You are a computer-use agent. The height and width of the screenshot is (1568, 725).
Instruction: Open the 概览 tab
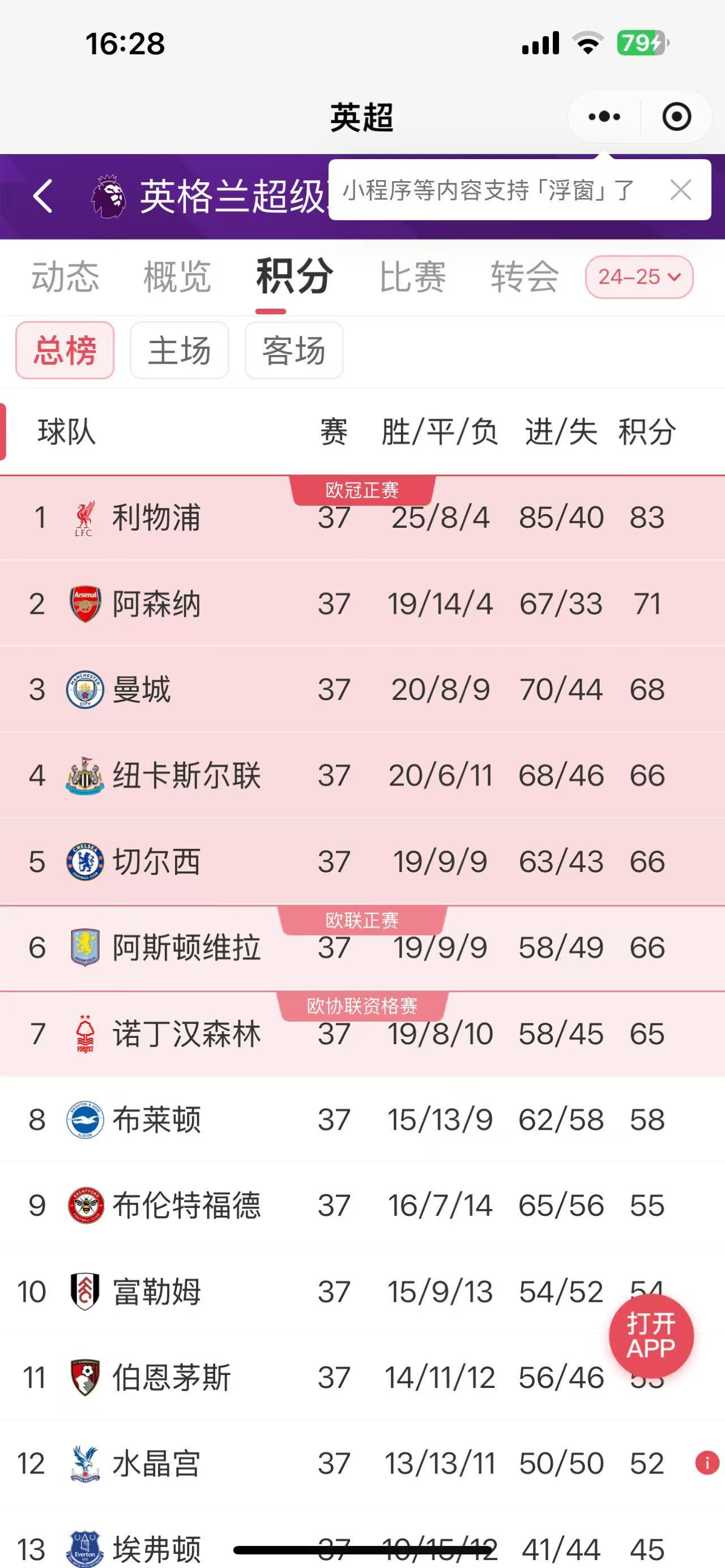177,277
